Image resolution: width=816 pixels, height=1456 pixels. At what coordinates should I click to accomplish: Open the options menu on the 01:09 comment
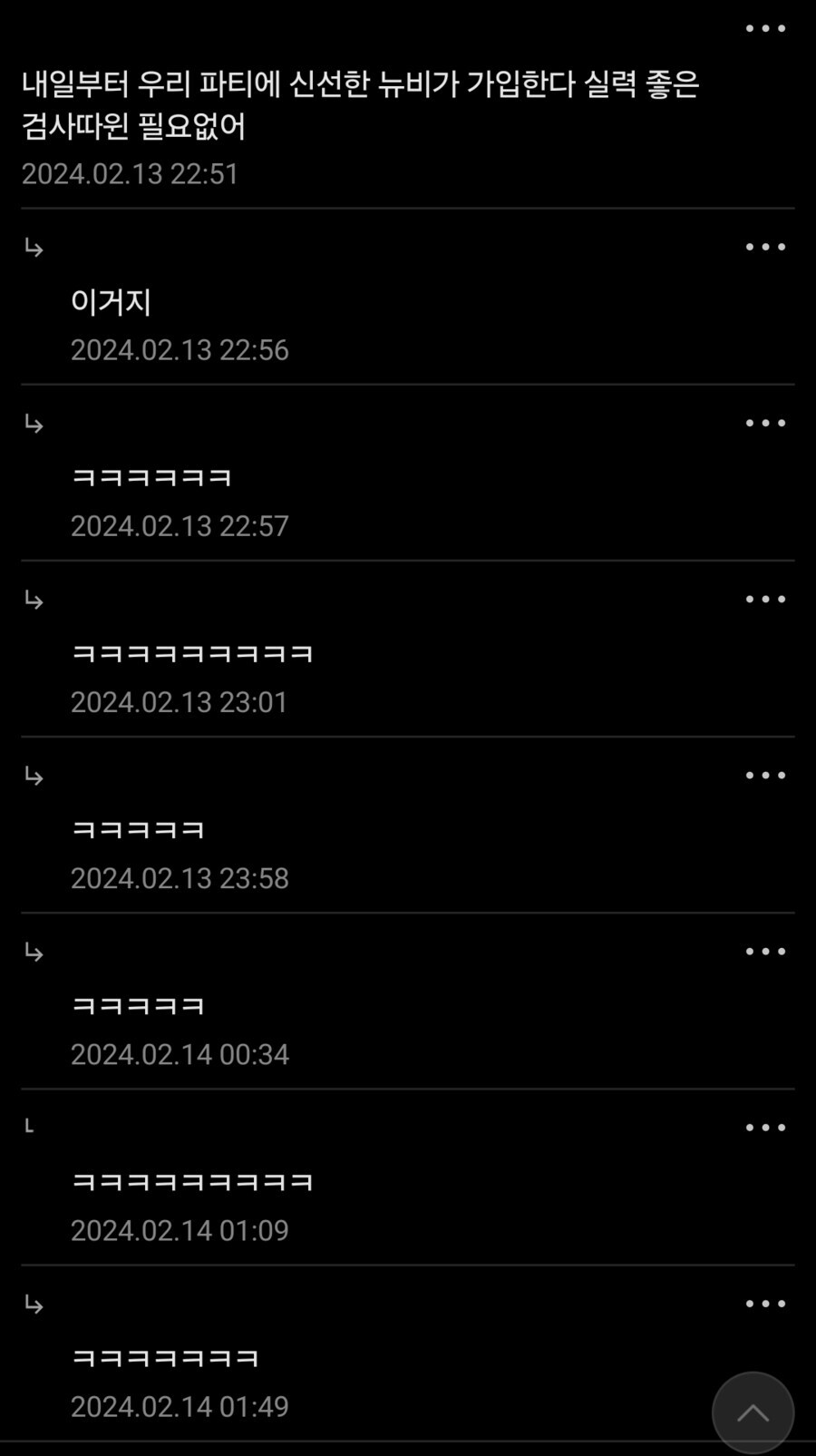(x=764, y=1127)
